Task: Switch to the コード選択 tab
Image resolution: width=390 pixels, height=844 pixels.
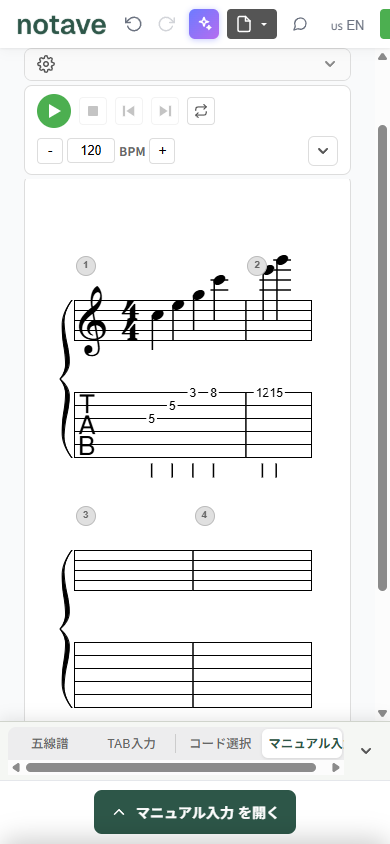Action: (x=221, y=743)
